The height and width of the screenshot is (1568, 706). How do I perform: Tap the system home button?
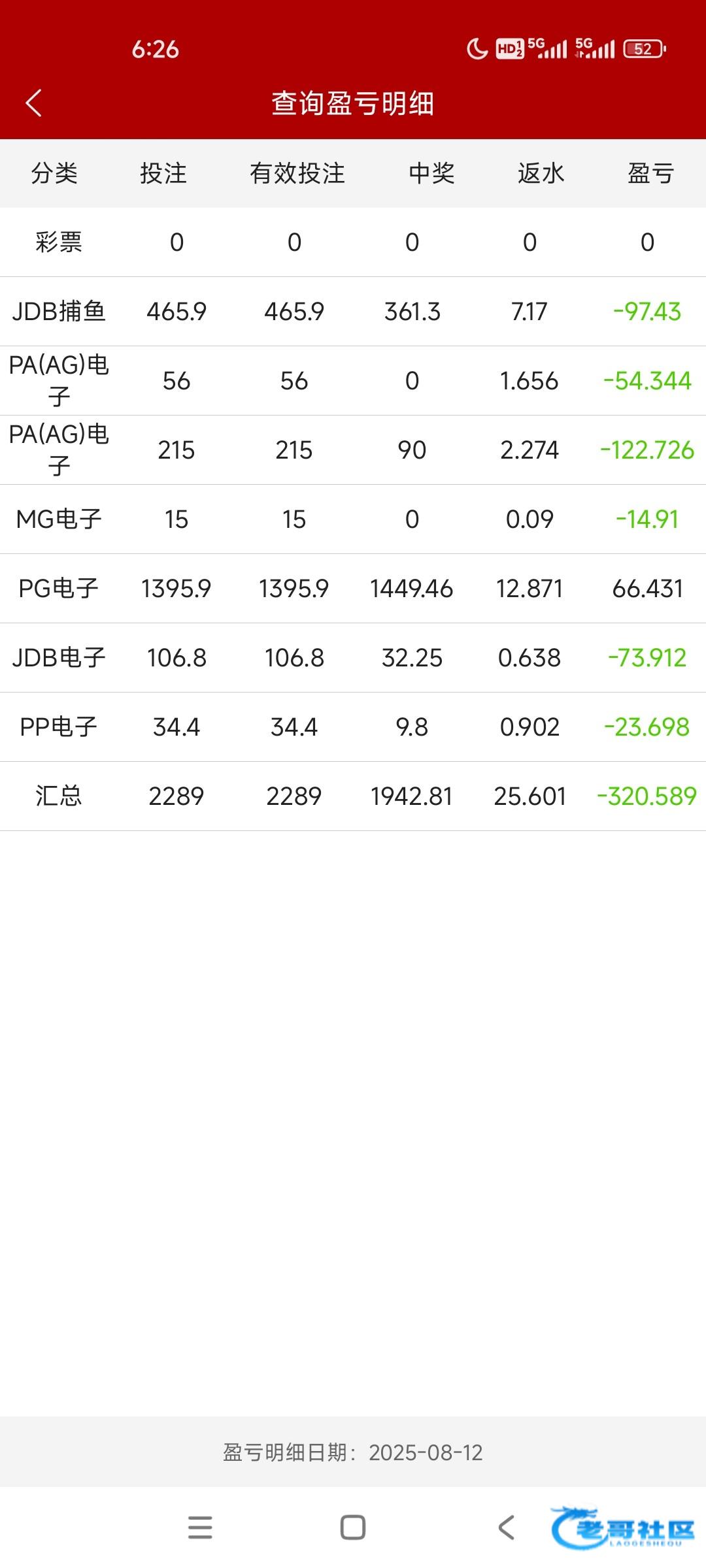[x=353, y=1527]
